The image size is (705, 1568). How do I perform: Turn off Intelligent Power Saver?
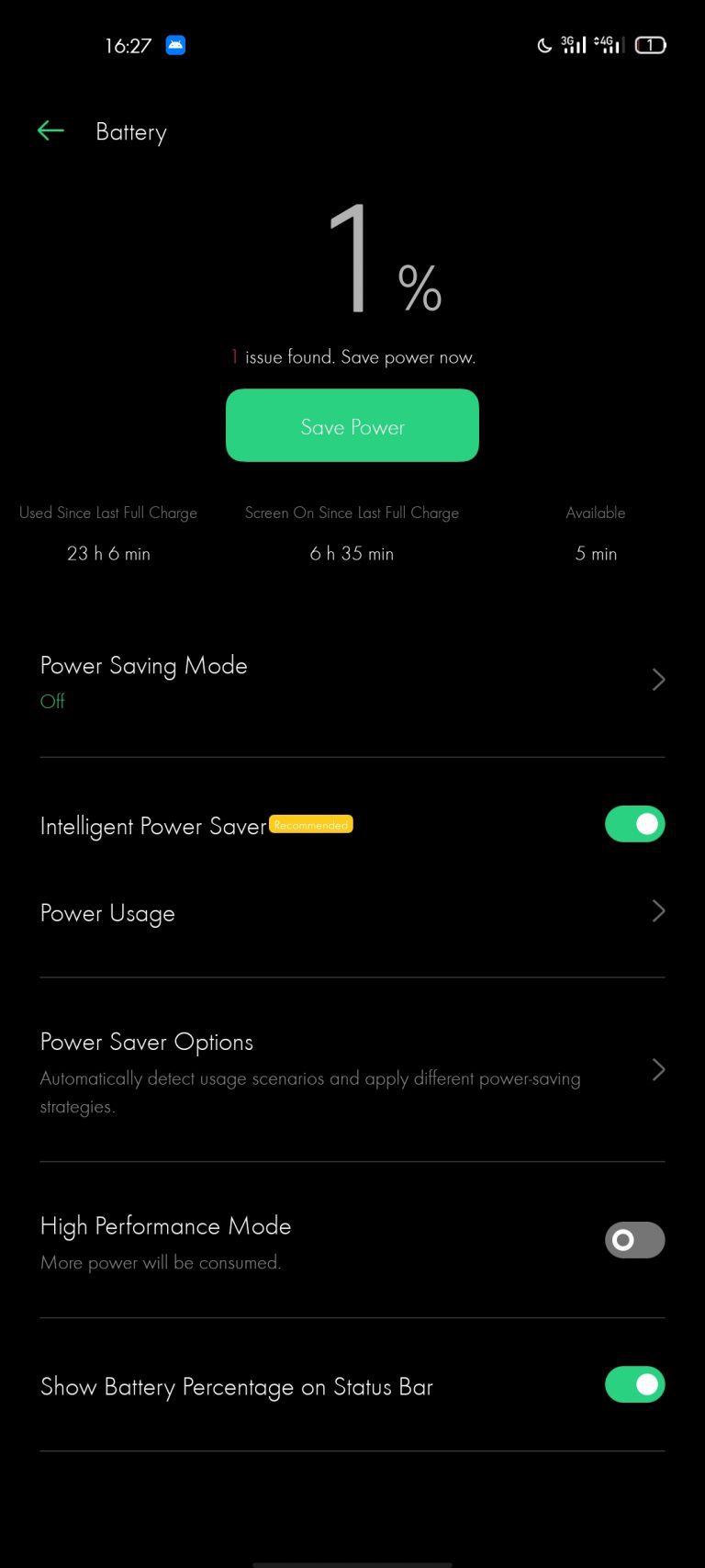click(x=633, y=825)
